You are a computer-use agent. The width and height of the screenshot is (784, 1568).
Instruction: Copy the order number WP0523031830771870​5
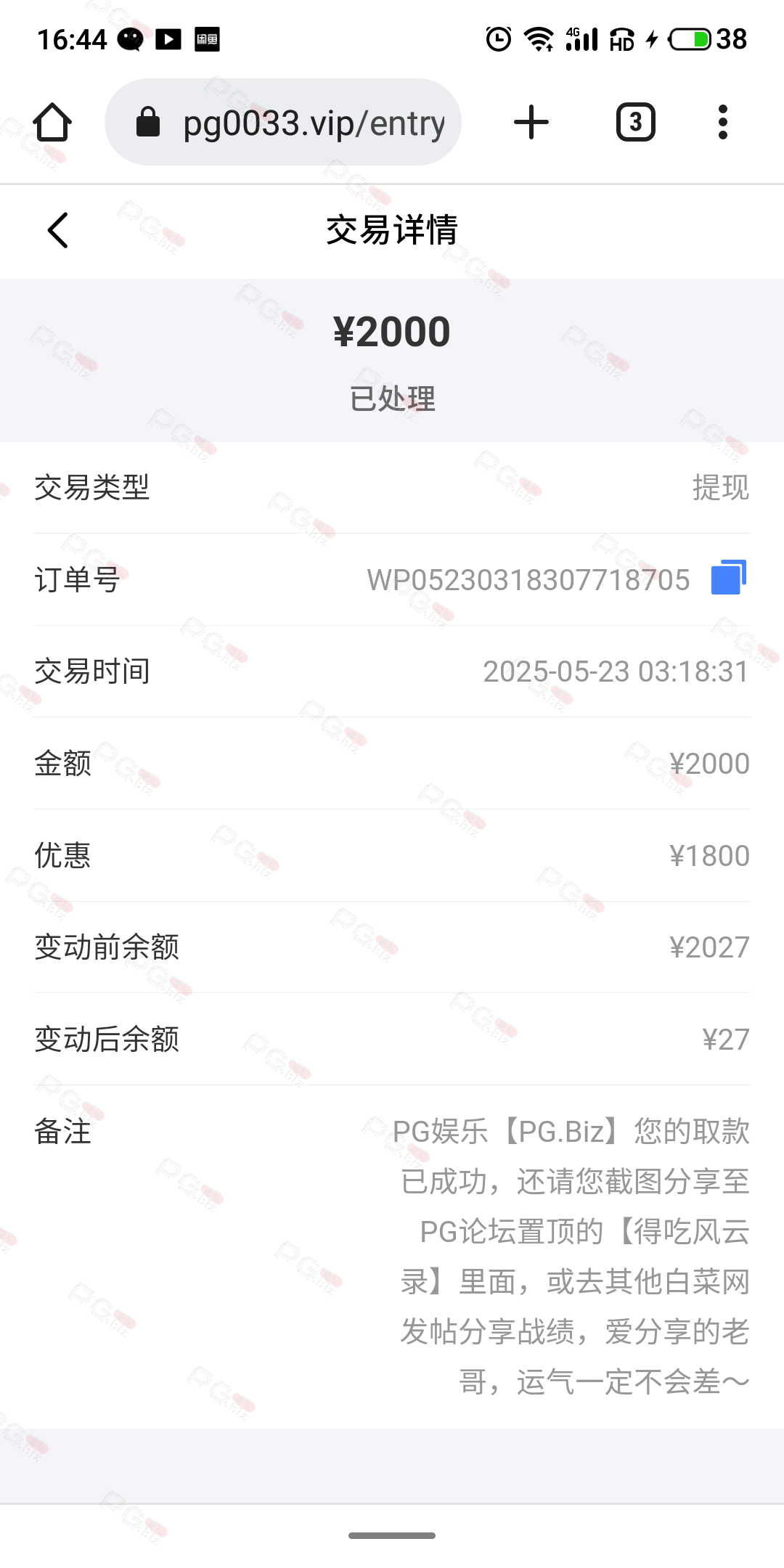[x=729, y=578]
